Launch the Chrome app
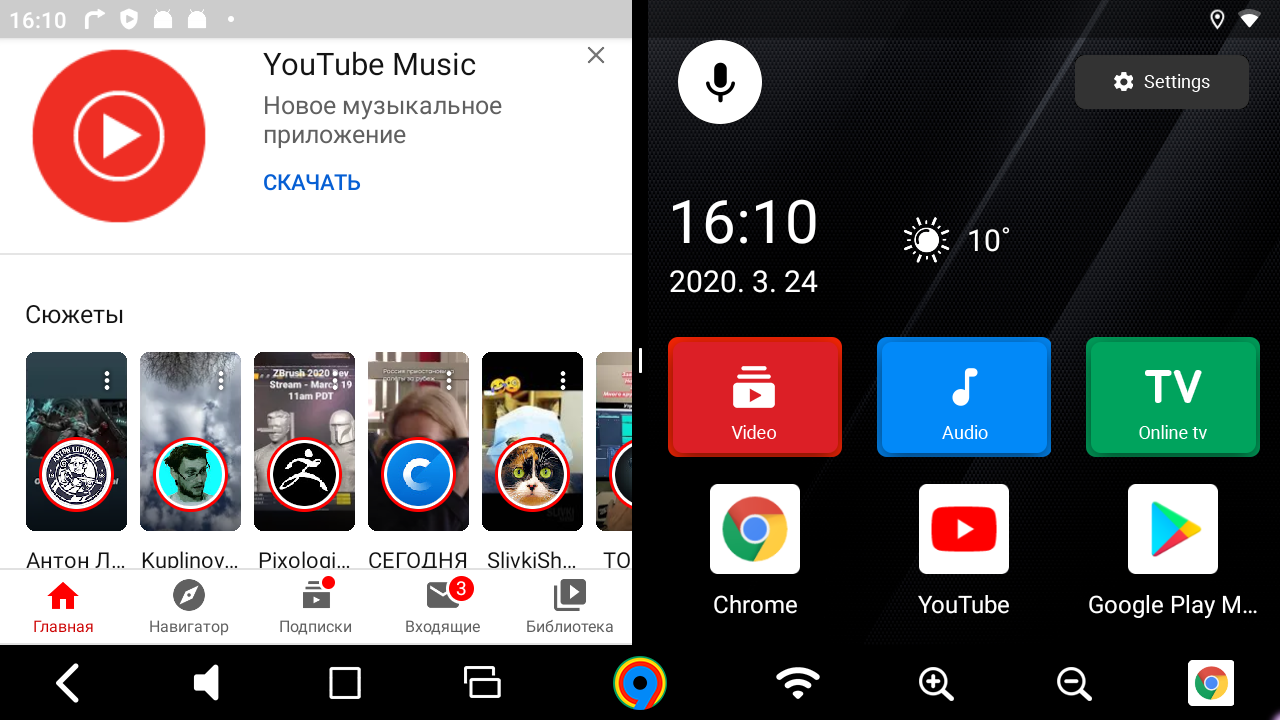 point(755,530)
